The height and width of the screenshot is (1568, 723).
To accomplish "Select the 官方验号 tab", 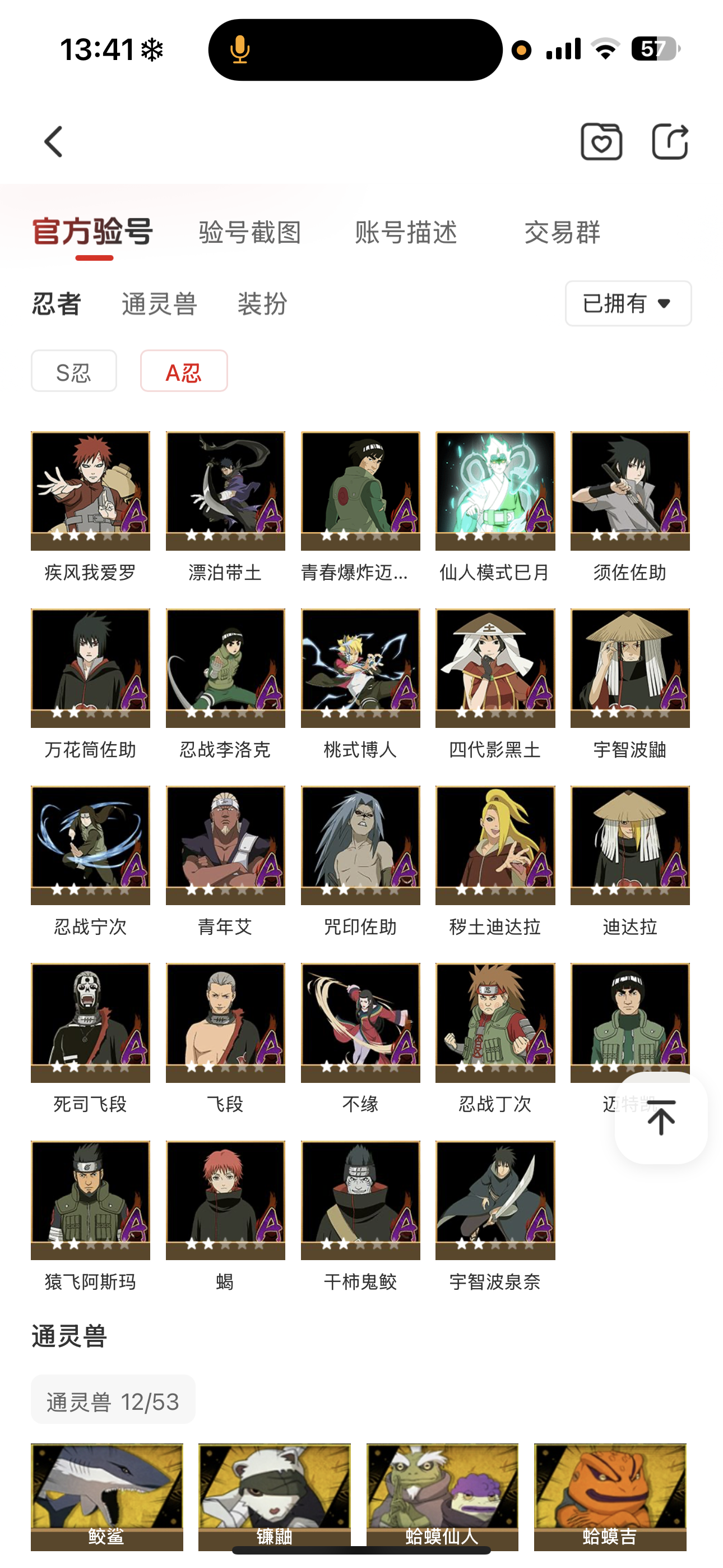I will point(92,233).
